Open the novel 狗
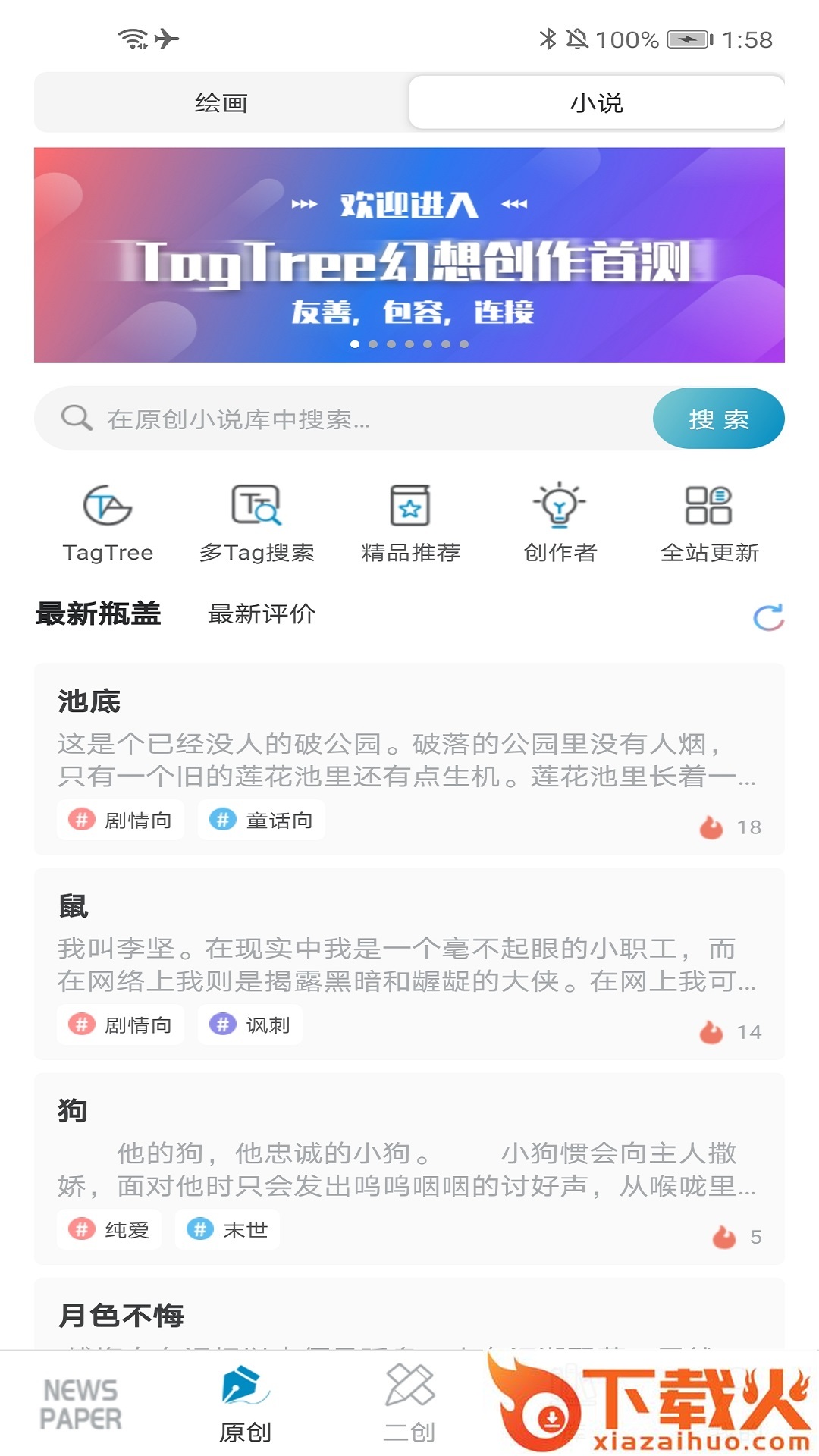This screenshot has height=1456, width=819. point(409,1153)
